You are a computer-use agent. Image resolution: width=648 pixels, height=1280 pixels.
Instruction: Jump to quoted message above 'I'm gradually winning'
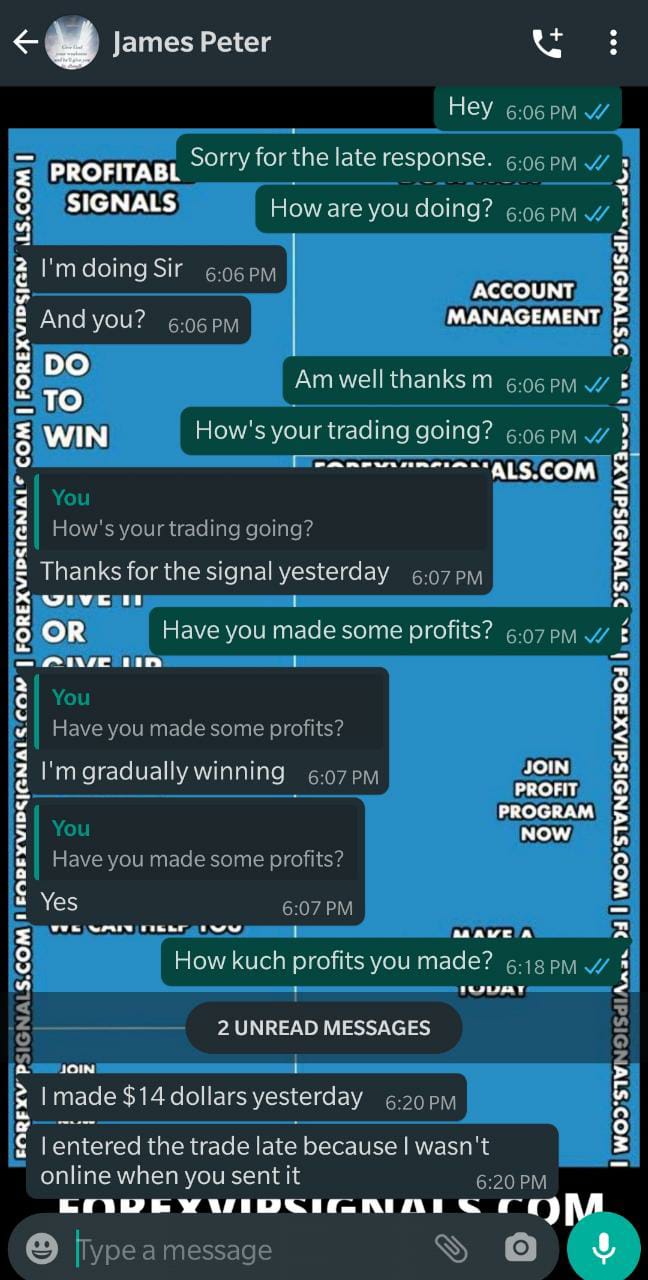click(210, 713)
